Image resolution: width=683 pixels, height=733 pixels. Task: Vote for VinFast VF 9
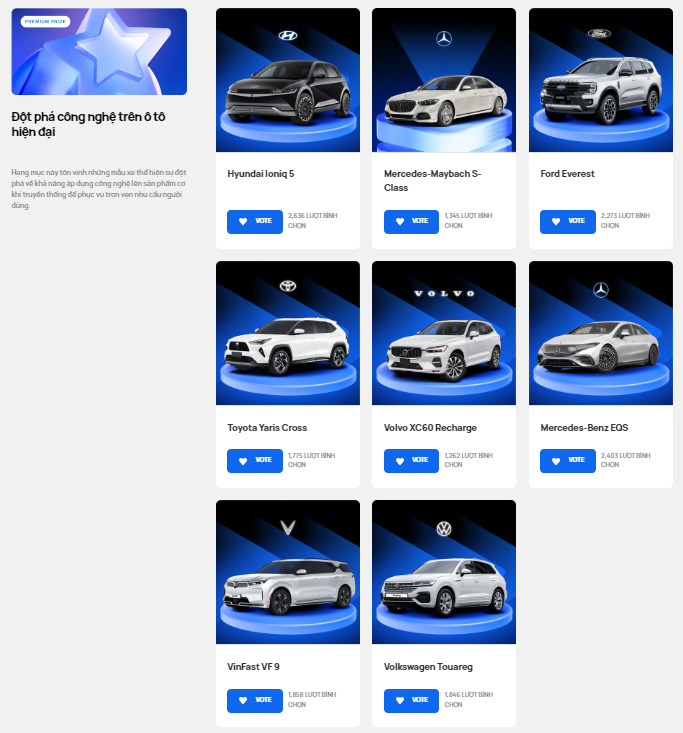tap(255, 700)
